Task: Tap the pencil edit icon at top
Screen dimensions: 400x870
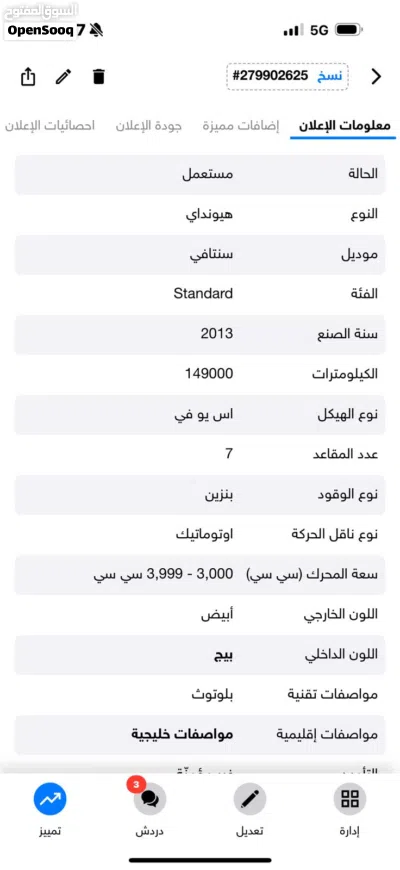Action: 64,77
